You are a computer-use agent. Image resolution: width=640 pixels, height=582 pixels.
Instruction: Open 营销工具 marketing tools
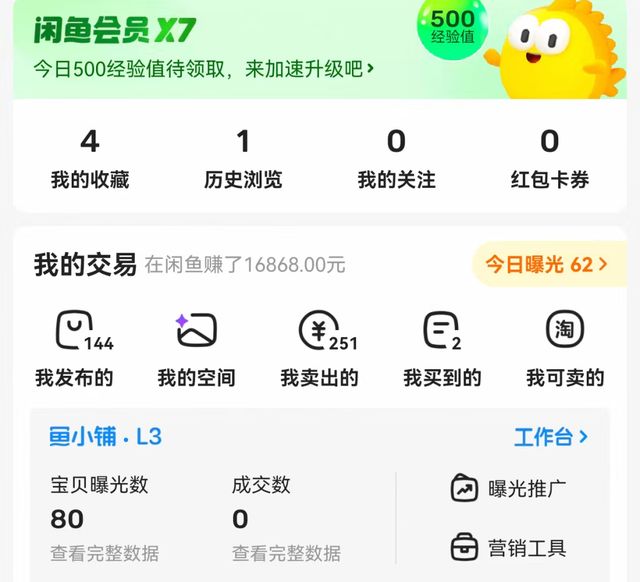(509, 547)
